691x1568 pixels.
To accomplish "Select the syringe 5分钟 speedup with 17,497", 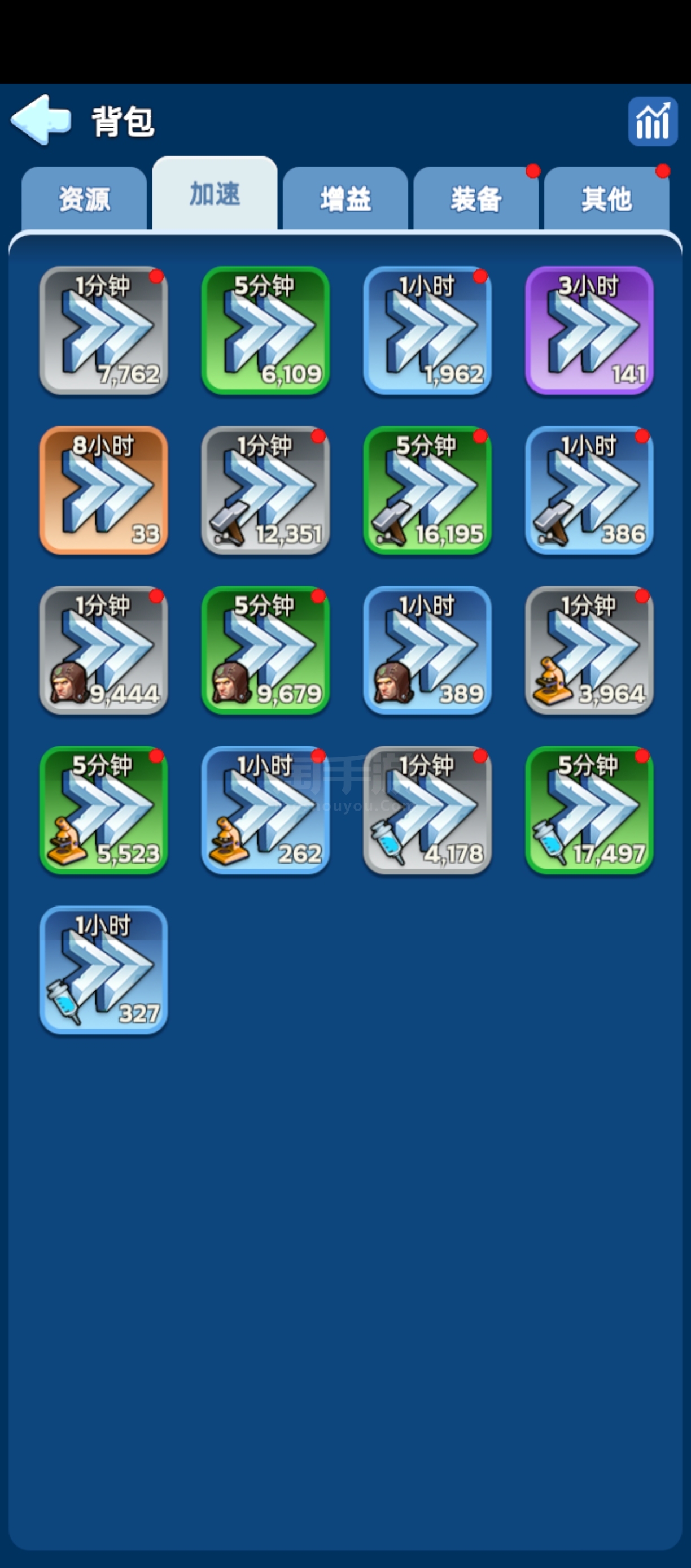I will (589, 811).
